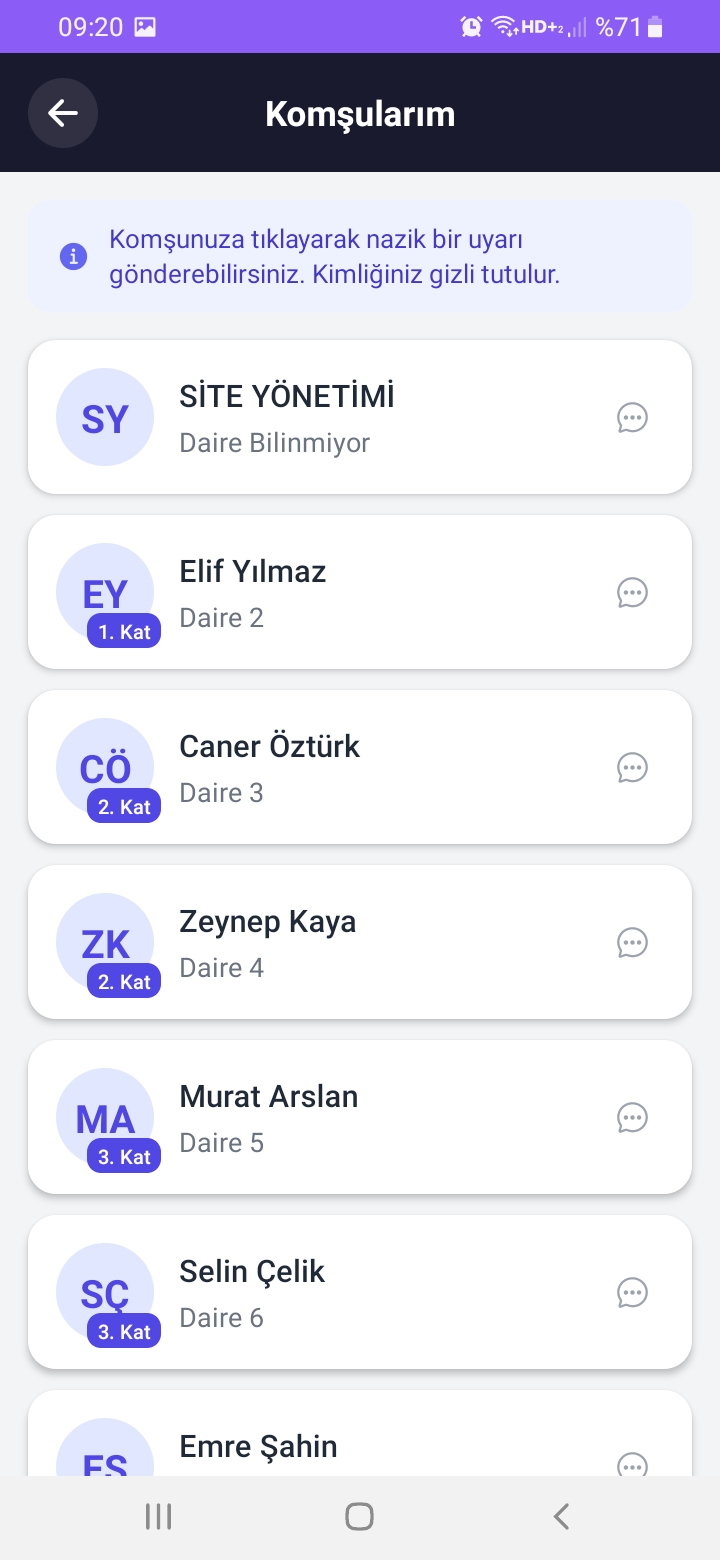Tap the EY avatar circle of Elif Yılmaz
This screenshot has width=720, height=1560.
105,585
